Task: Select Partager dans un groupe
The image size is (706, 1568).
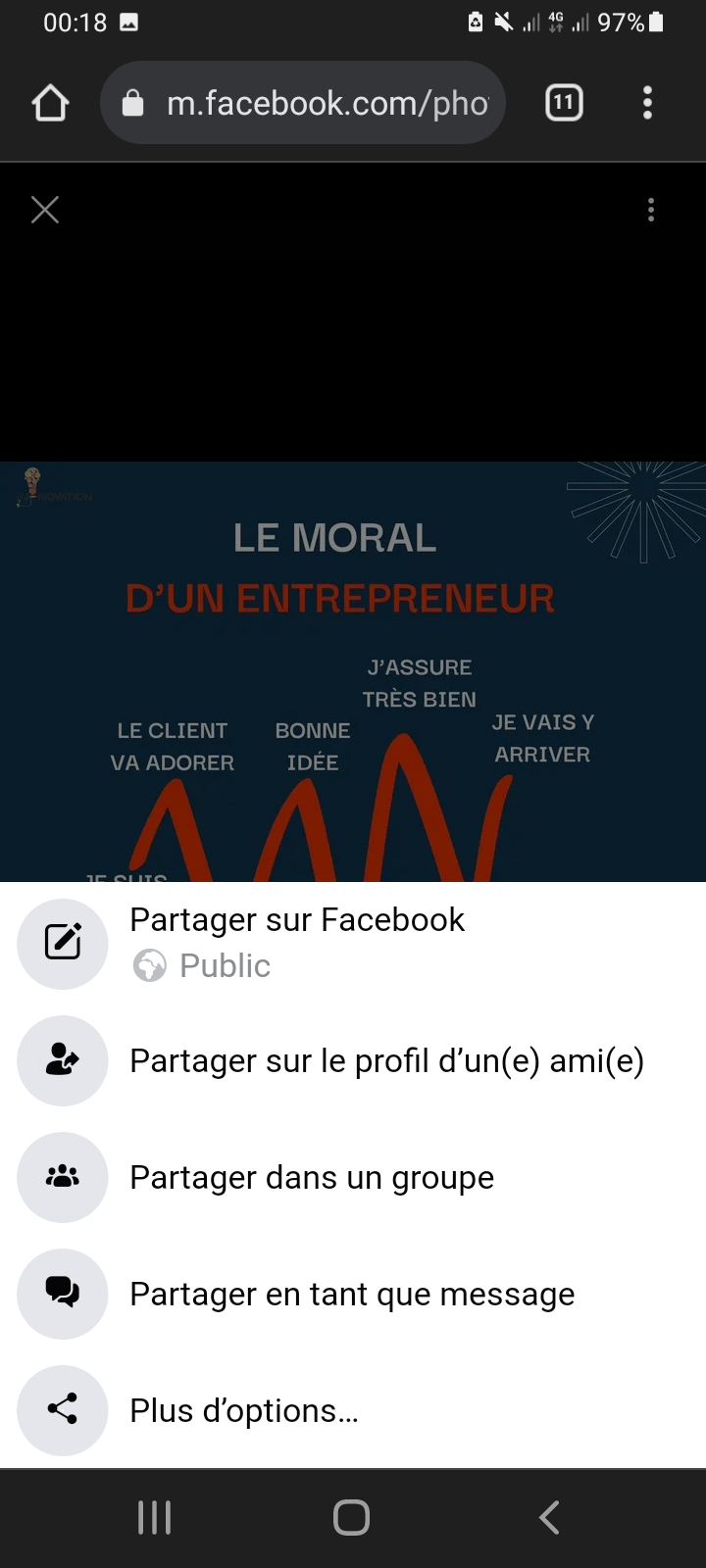Action: click(x=312, y=1177)
